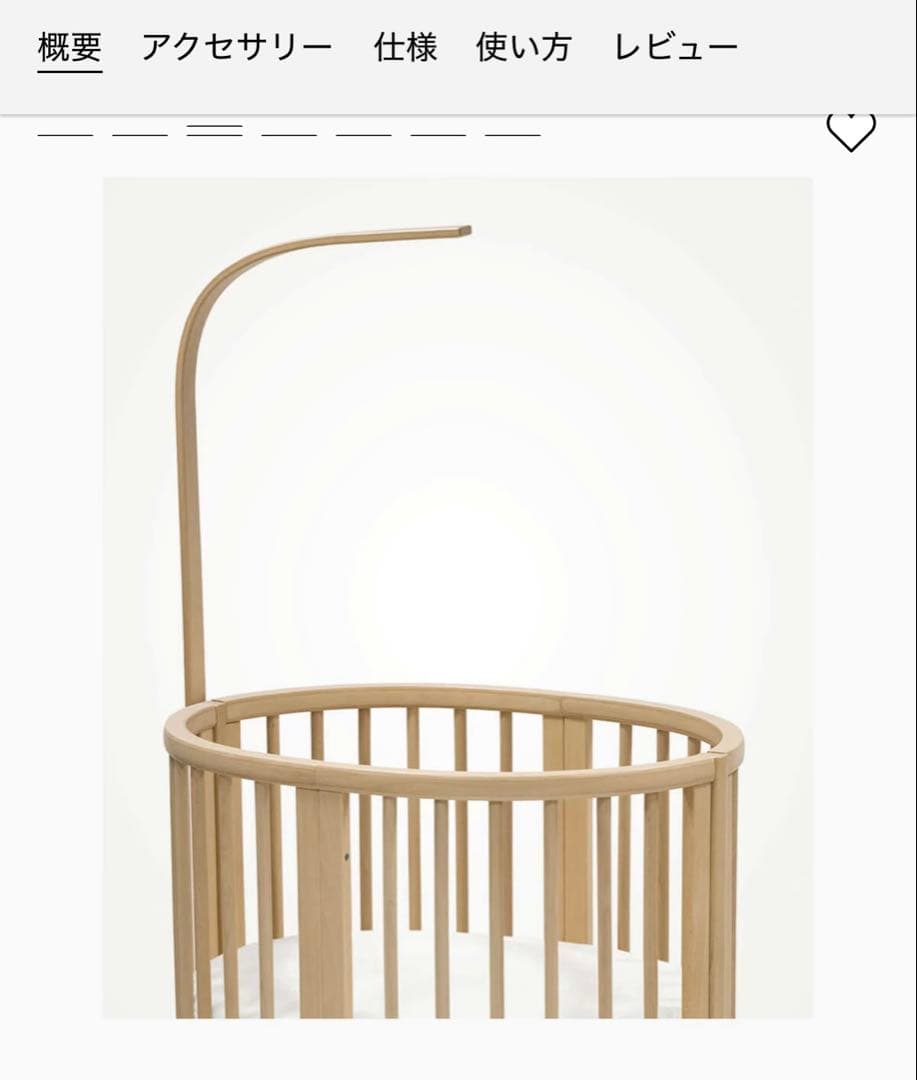View the レビュー tab
This screenshot has width=917, height=1080.
coord(676,47)
